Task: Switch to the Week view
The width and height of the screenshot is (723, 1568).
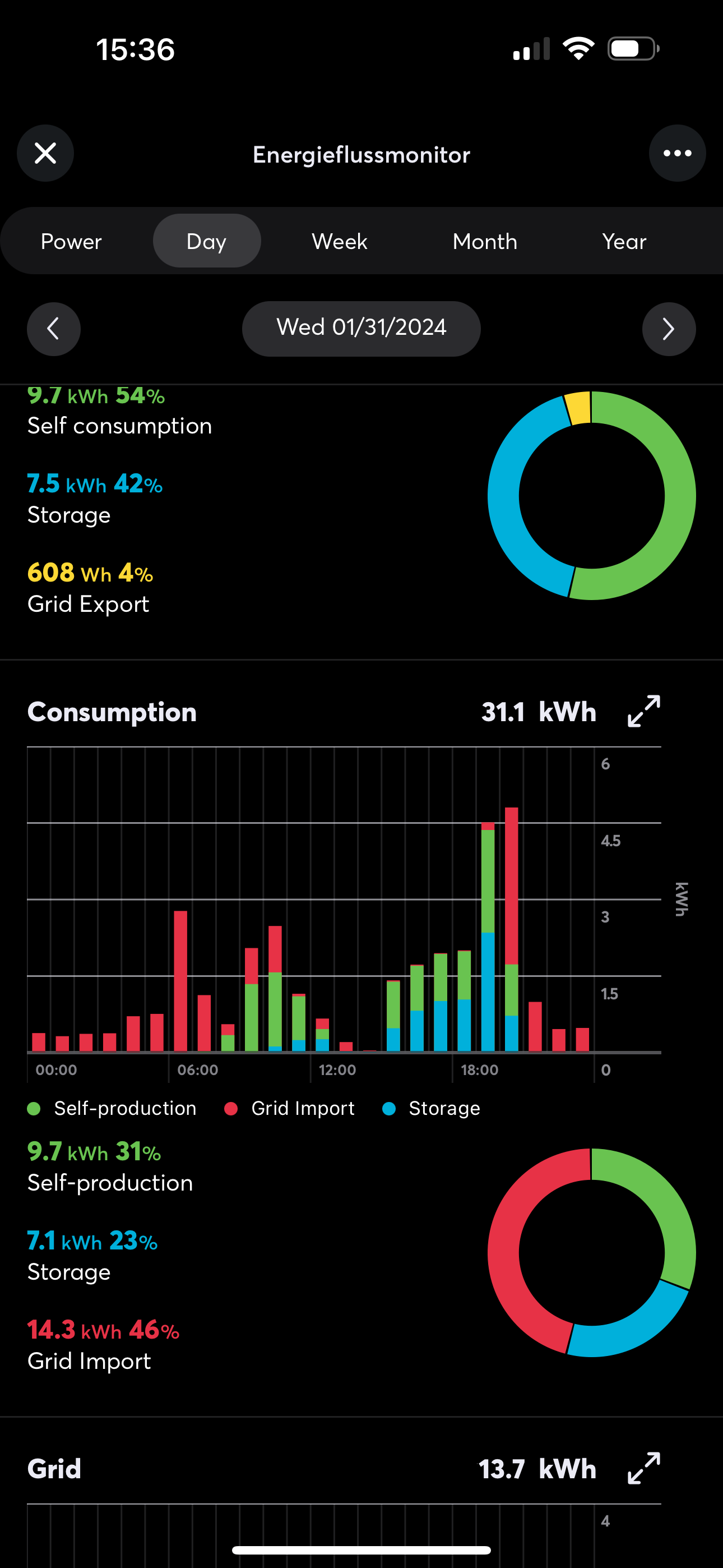Action: (x=340, y=242)
